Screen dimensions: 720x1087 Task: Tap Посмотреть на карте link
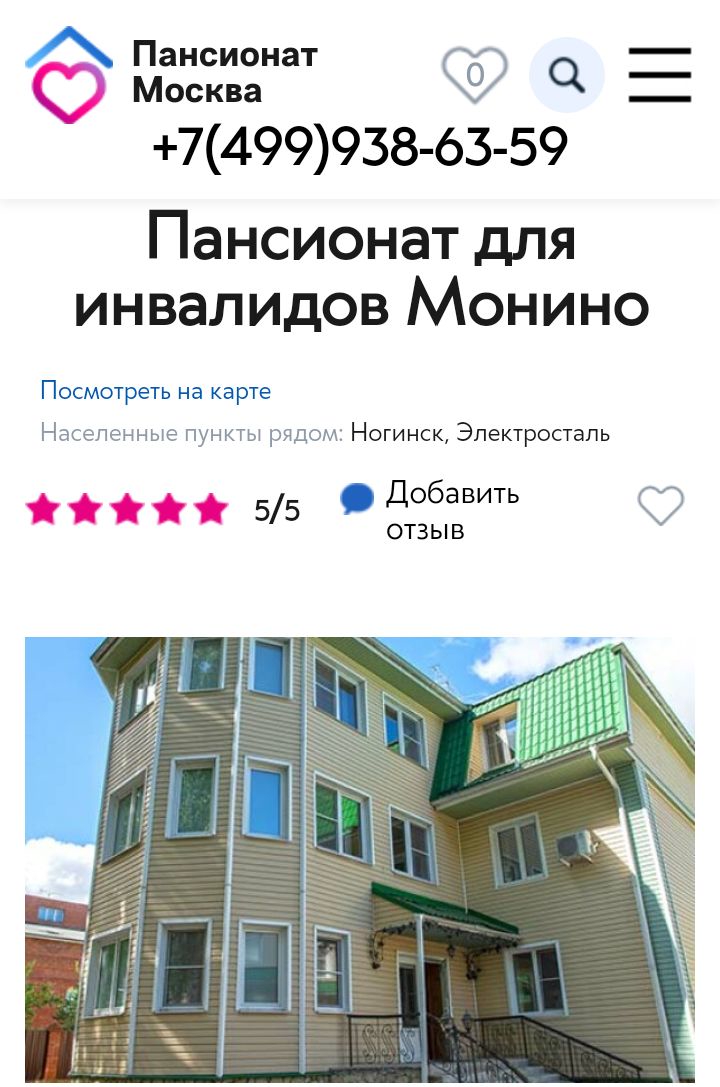tap(155, 391)
